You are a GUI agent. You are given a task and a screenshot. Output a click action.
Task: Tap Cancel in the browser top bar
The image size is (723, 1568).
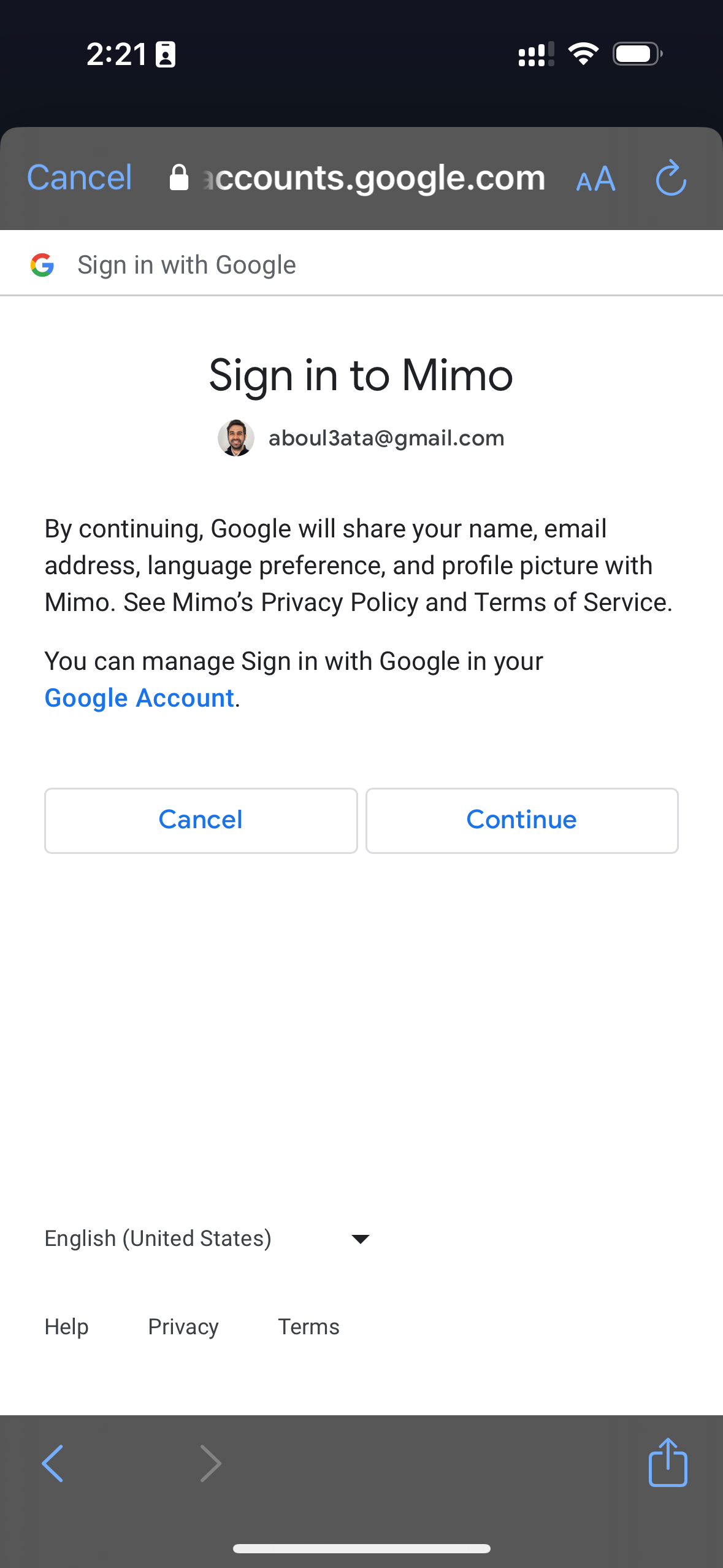click(79, 178)
